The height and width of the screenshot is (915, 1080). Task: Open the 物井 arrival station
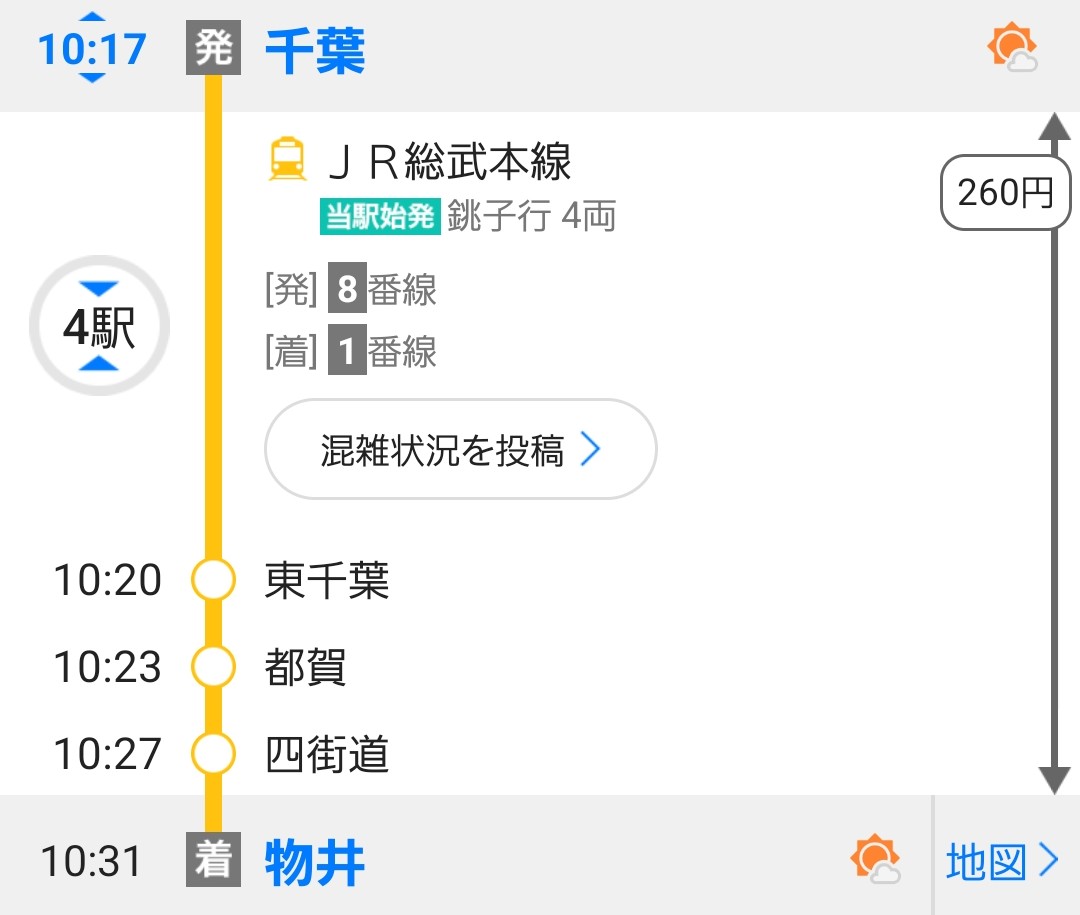click(x=315, y=862)
